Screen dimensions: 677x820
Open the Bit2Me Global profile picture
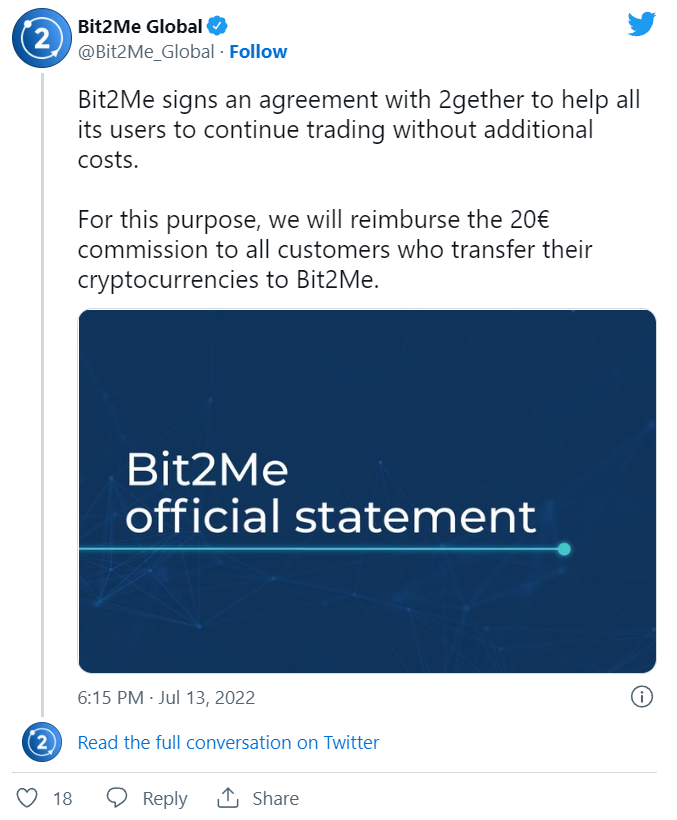pyautogui.click(x=41, y=40)
